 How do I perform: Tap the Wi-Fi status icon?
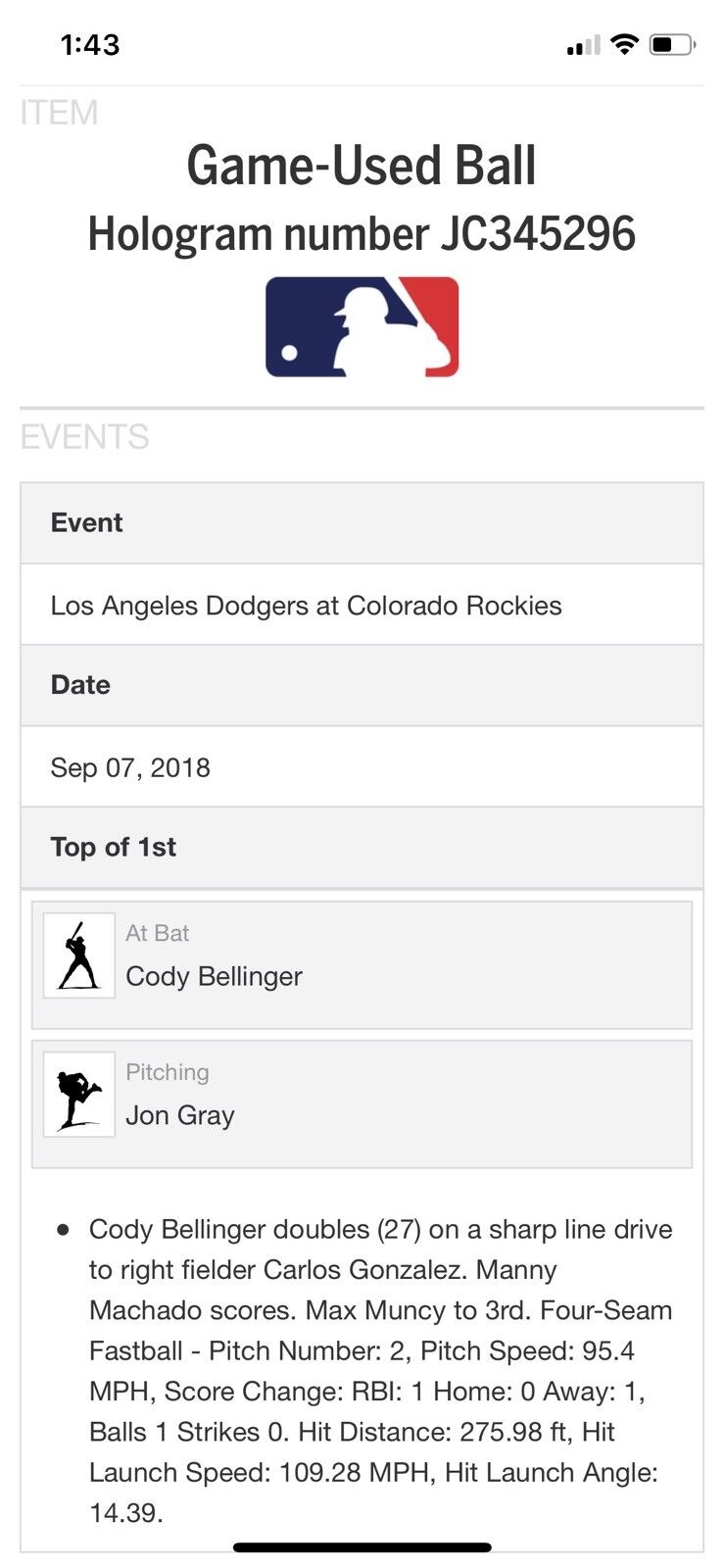click(x=624, y=43)
